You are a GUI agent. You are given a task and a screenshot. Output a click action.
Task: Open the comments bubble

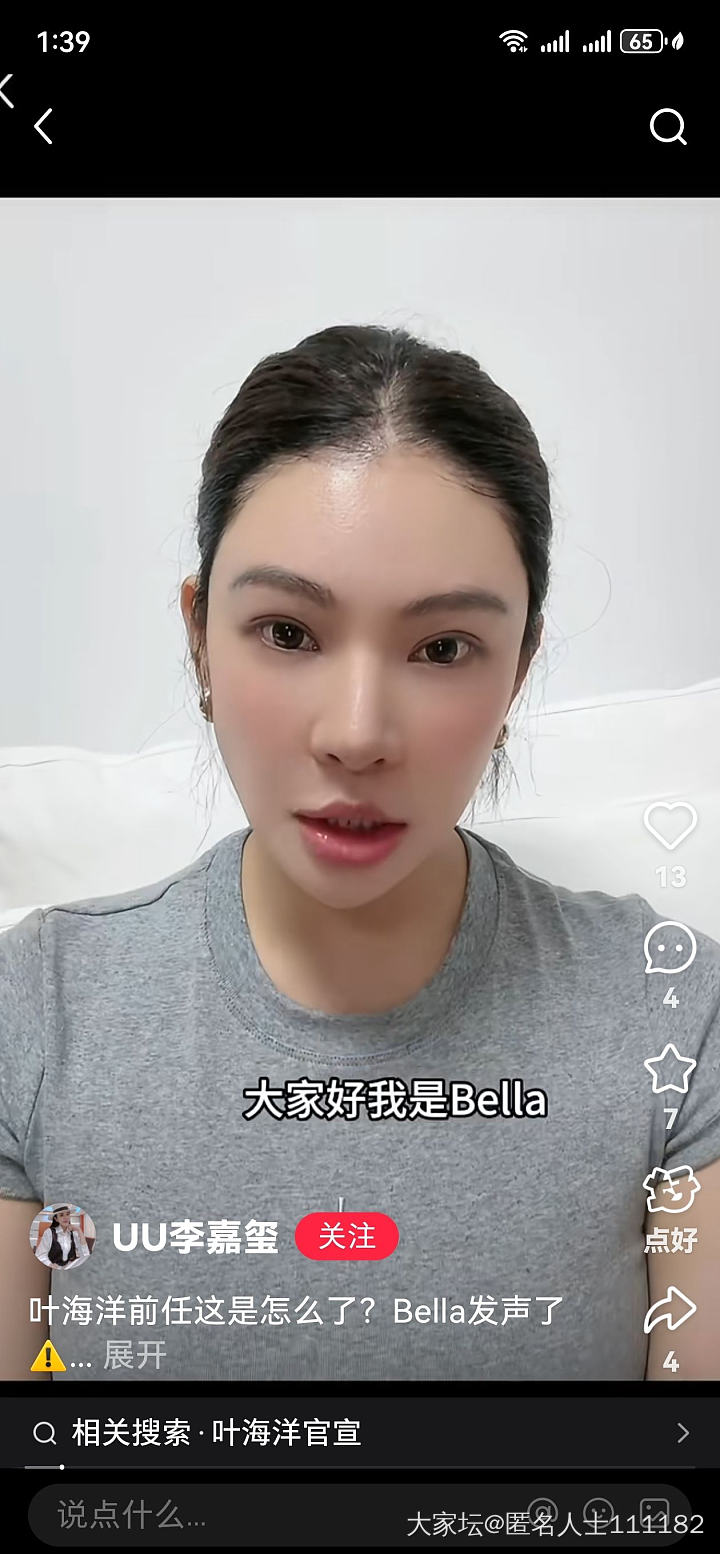pyautogui.click(x=669, y=948)
